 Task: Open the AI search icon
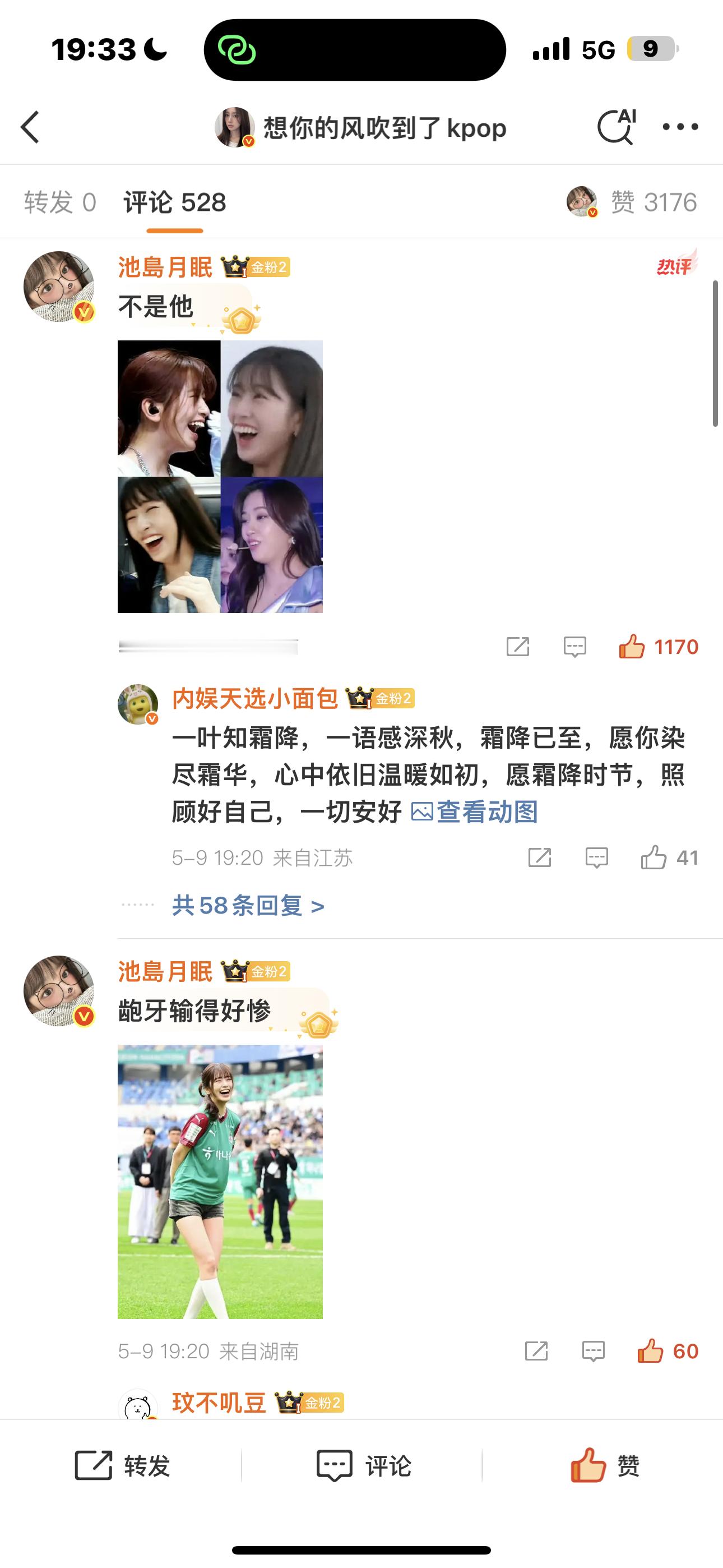[616, 127]
